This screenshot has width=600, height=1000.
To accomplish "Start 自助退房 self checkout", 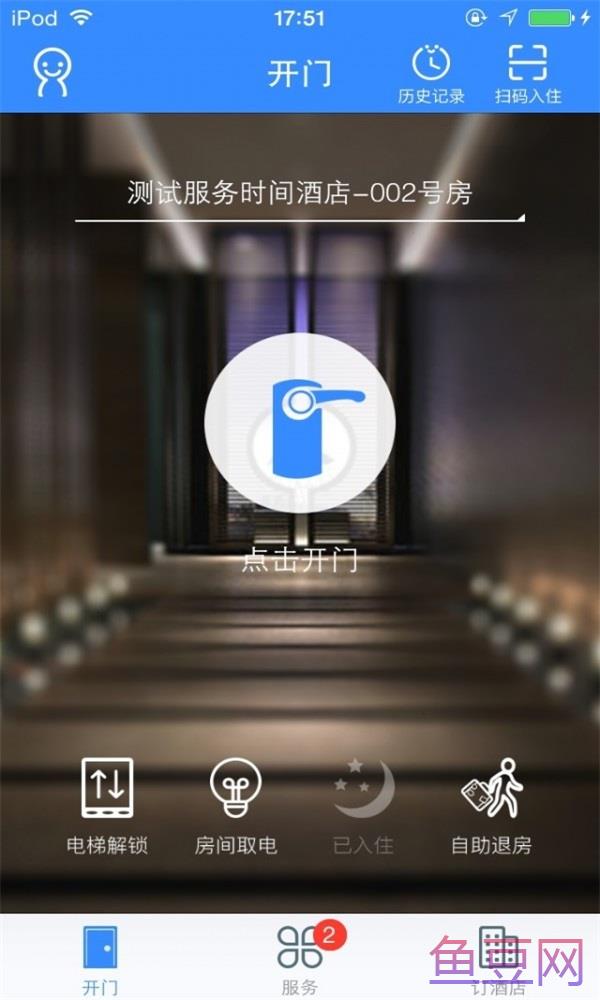I will click(491, 806).
